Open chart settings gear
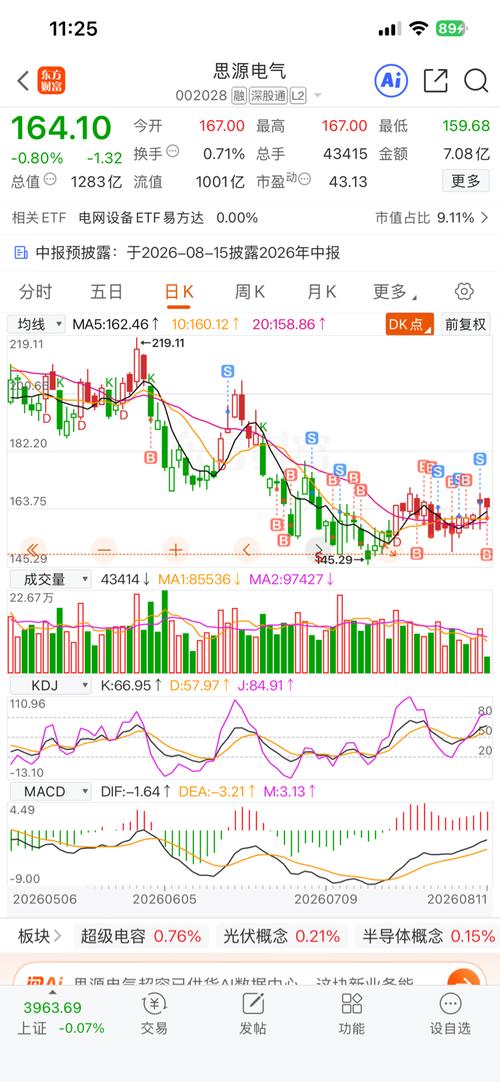Screen dimensions: 500x1082 pyautogui.click(x=464, y=292)
